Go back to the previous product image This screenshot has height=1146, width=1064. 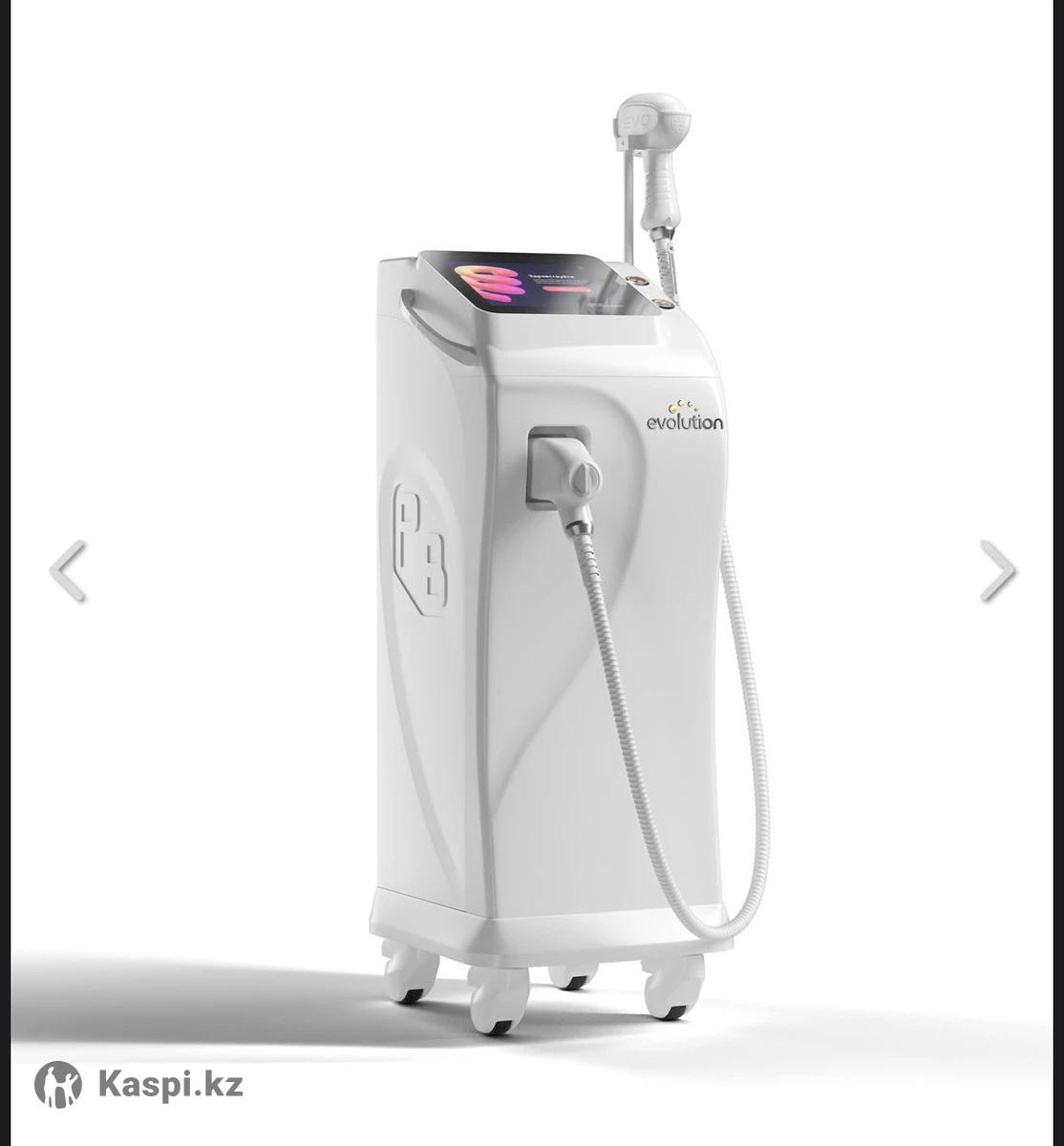[x=68, y=571]
